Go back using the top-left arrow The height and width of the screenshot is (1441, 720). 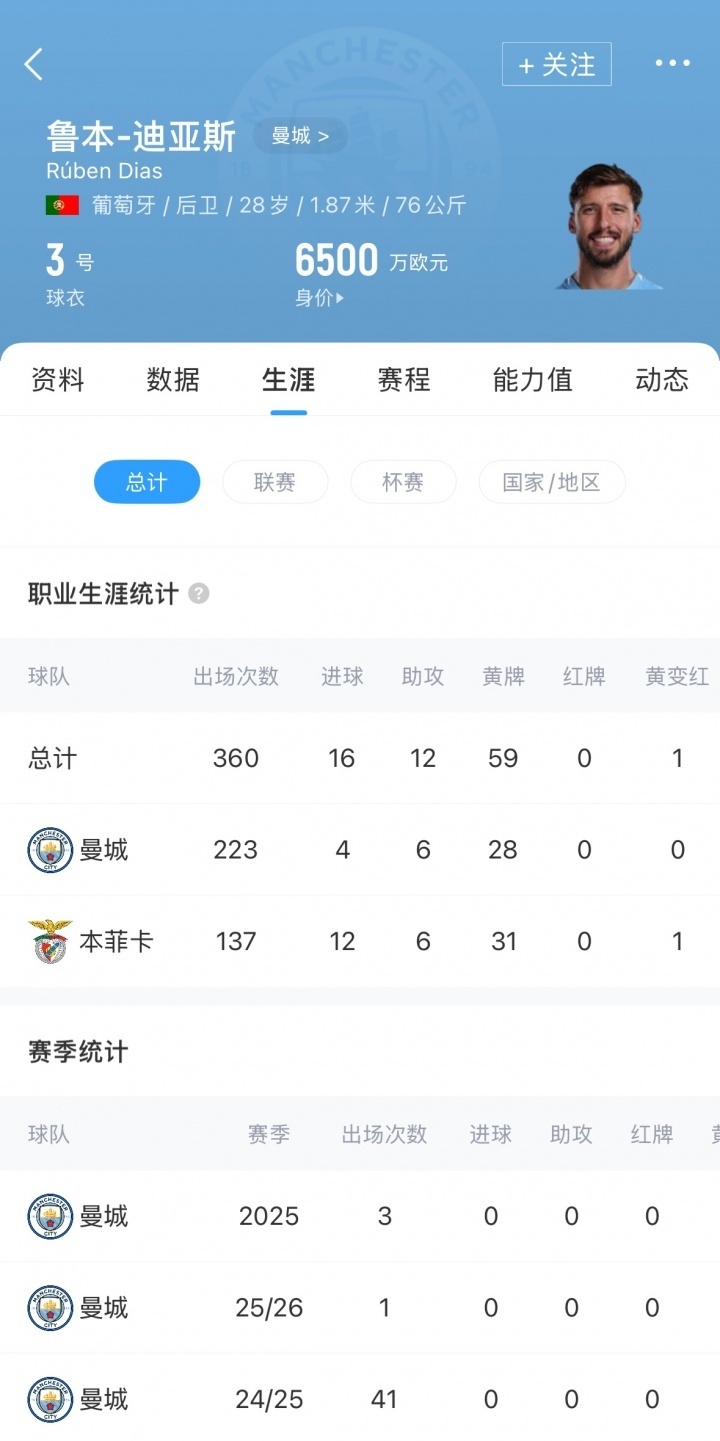pos(34,64)
